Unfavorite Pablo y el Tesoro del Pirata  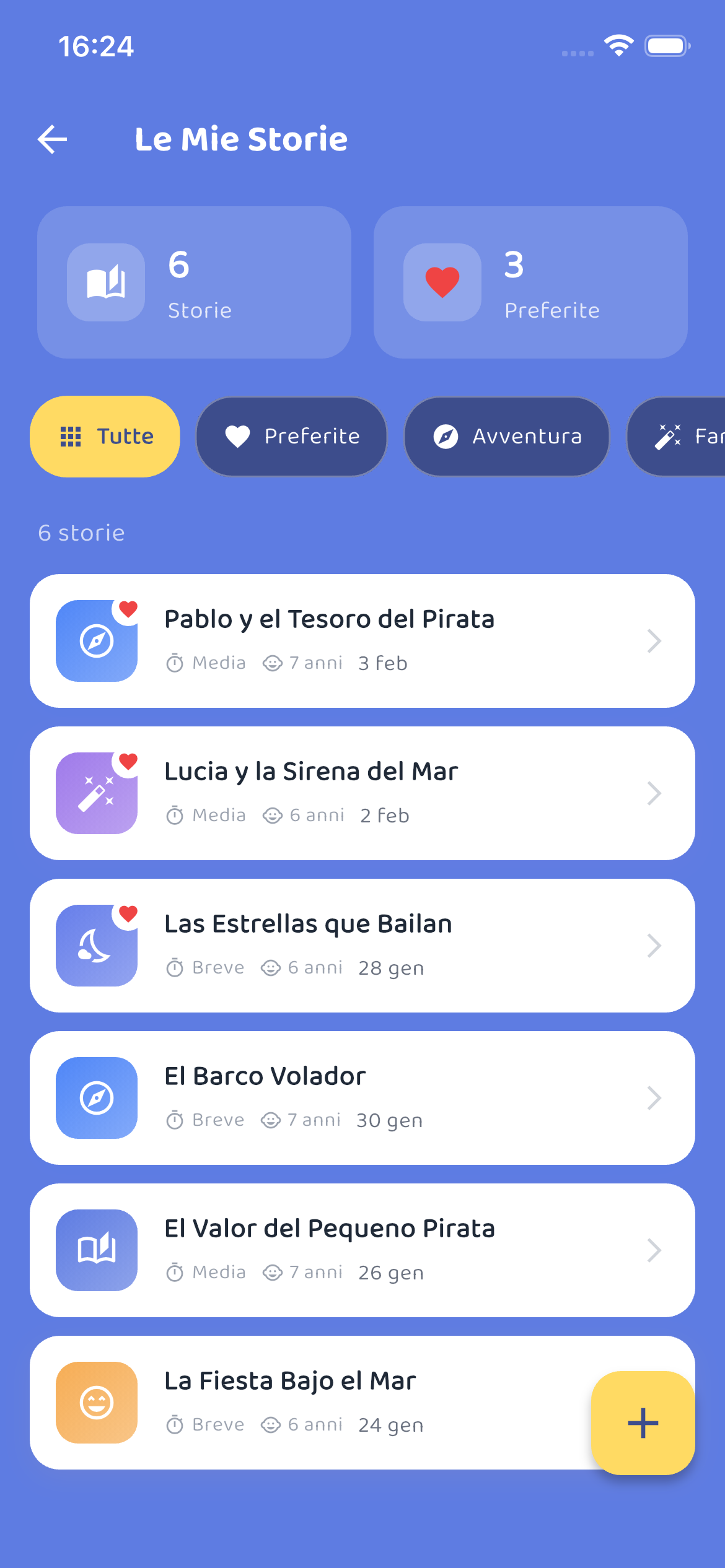point(128,609)
